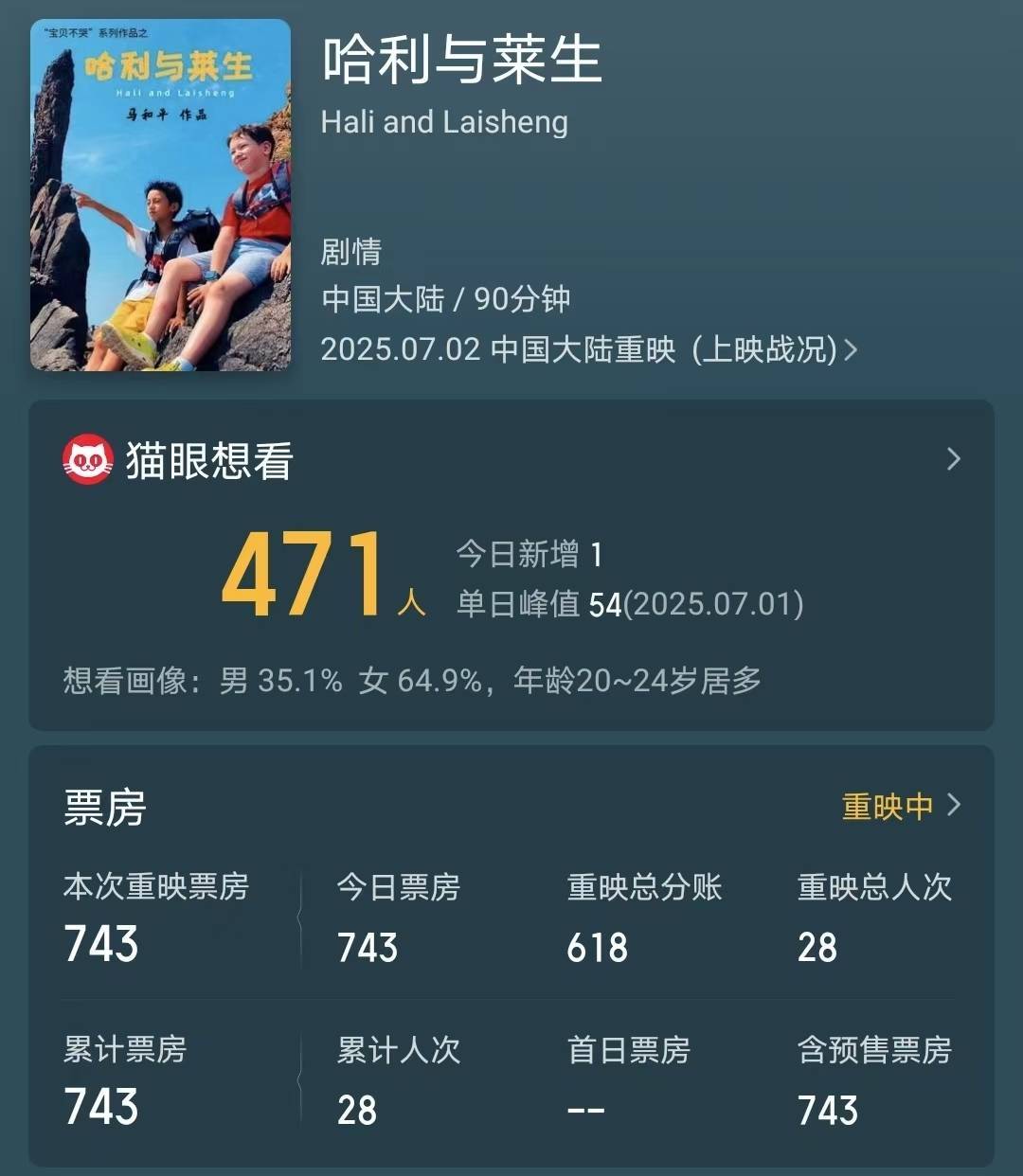
Task: Open the Hali and Laisheng movie poster
Action: (x=160, y=195)
